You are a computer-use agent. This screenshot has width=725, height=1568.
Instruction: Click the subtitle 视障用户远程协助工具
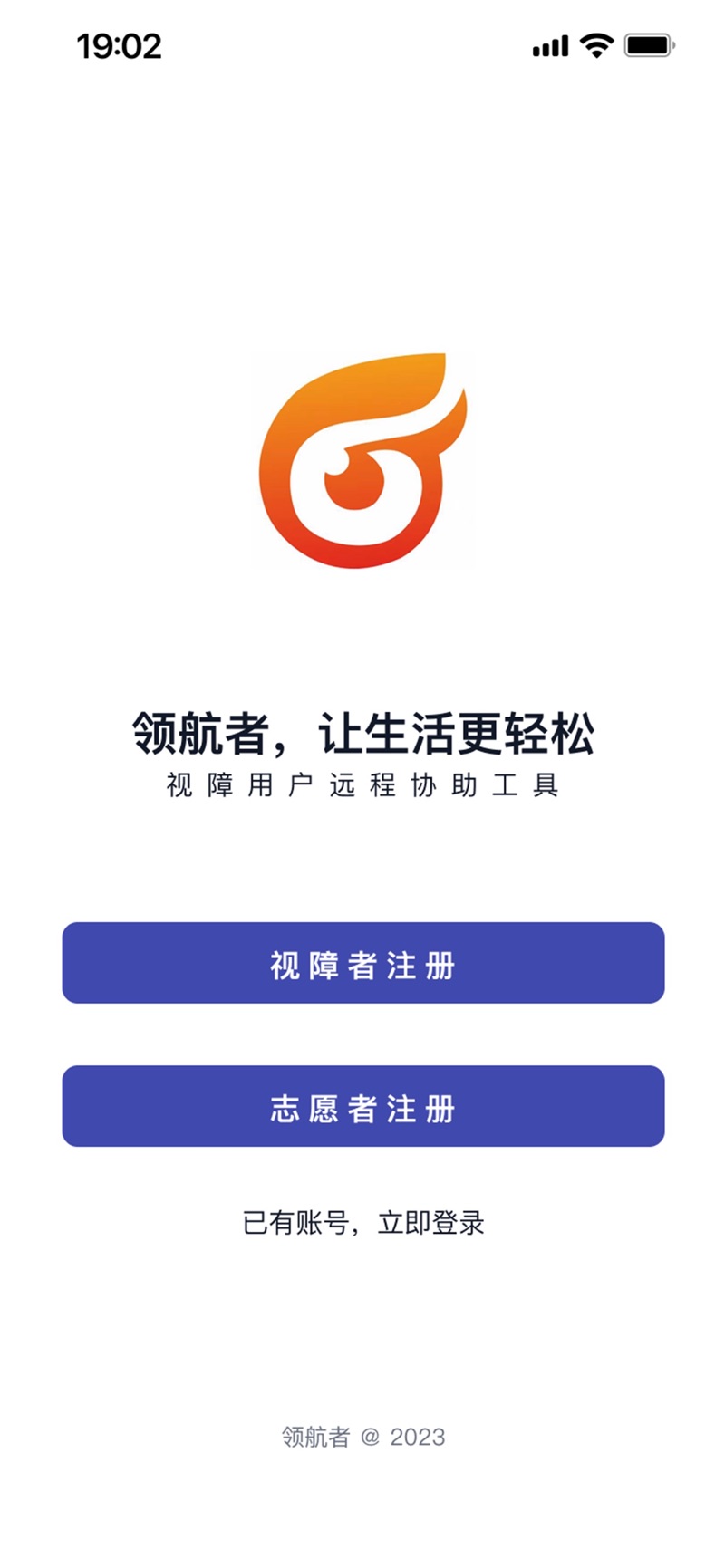pyautogui.click(x=362, y=786)
